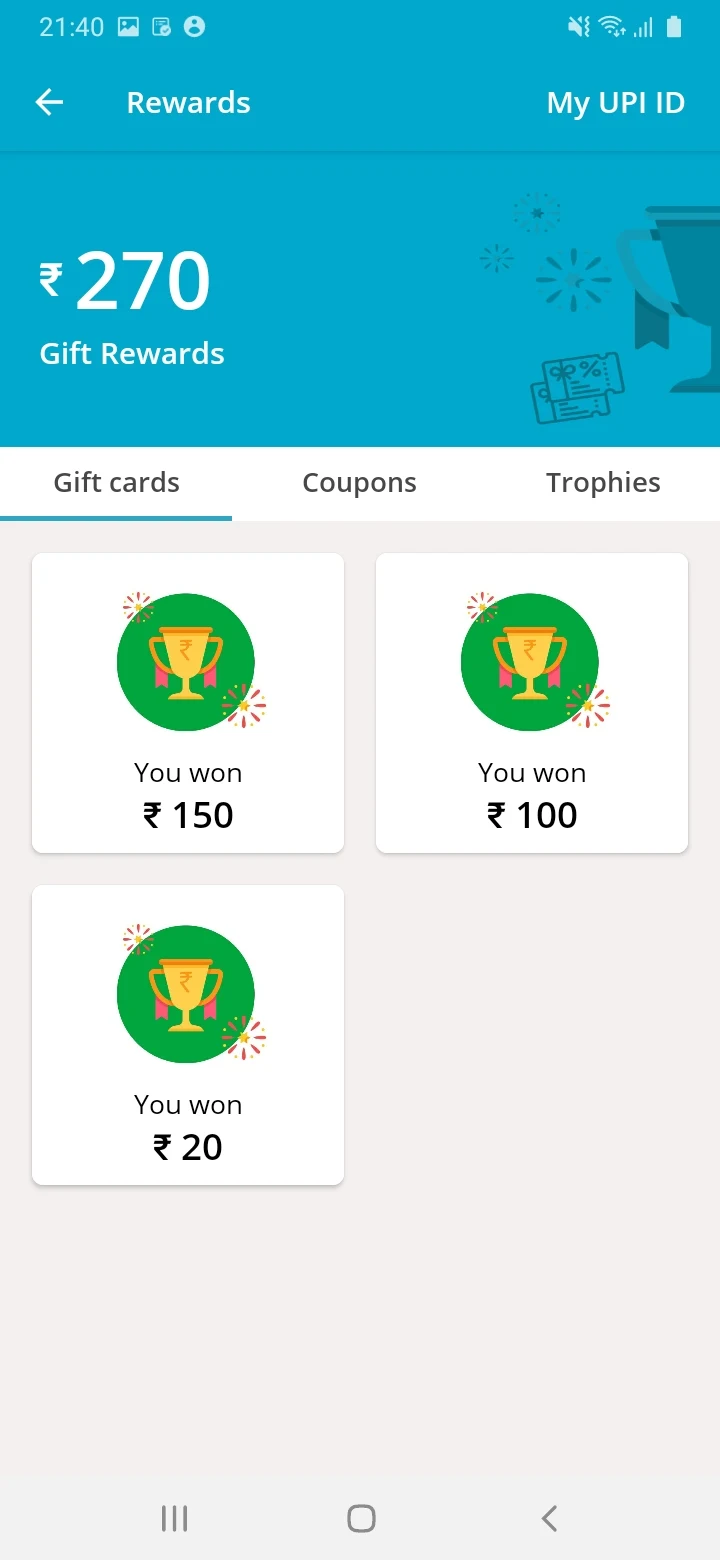Tap the system home button

(x=361, y=1518)
